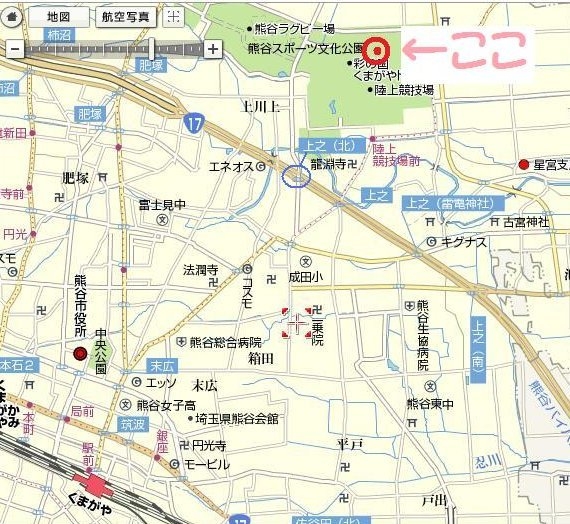Tap the zoom level slider track

click(x=114, y=49)
